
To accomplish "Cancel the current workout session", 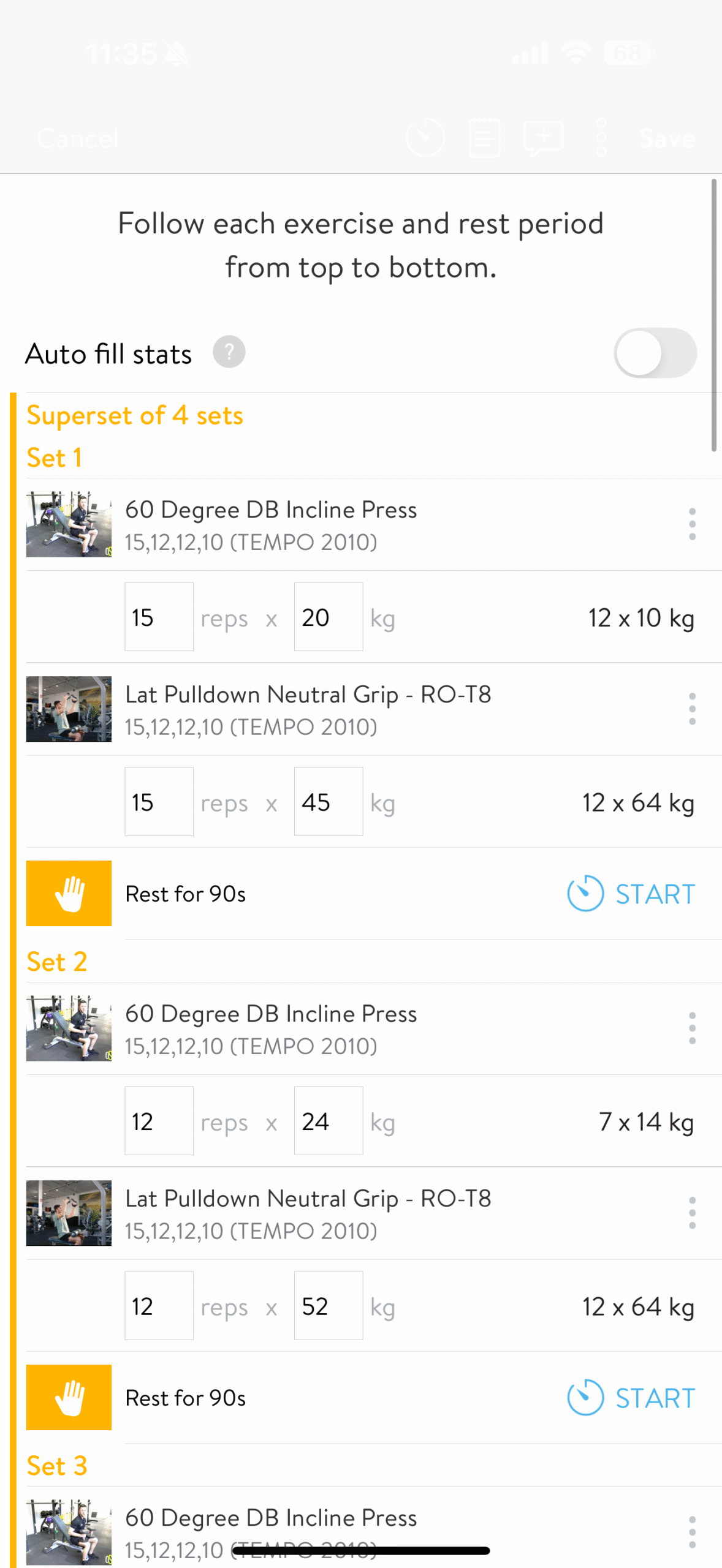I will [x=77, y=138].
